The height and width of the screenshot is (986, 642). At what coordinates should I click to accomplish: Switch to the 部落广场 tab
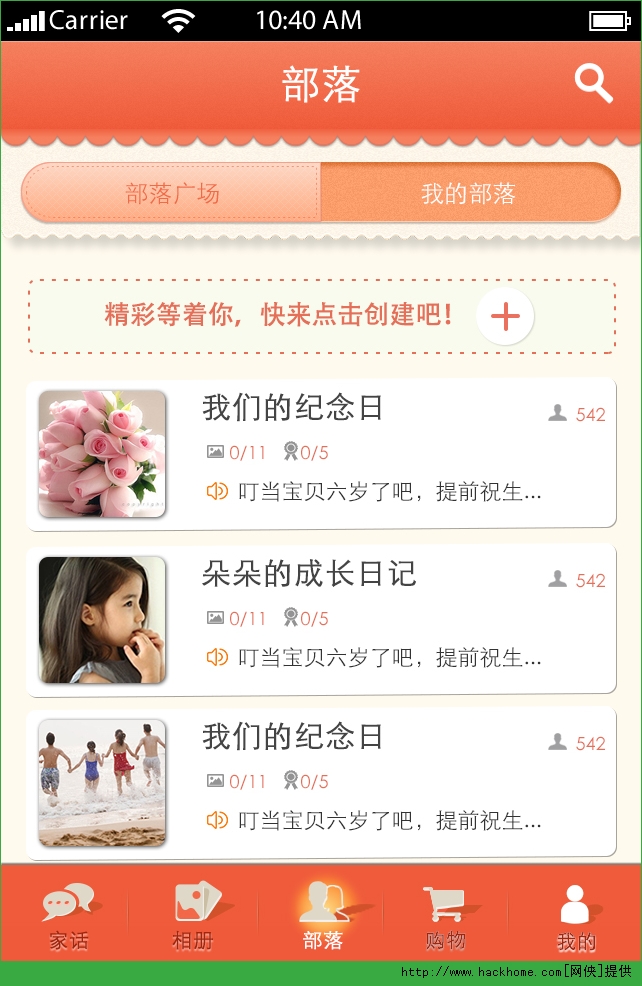coord(171,192)
